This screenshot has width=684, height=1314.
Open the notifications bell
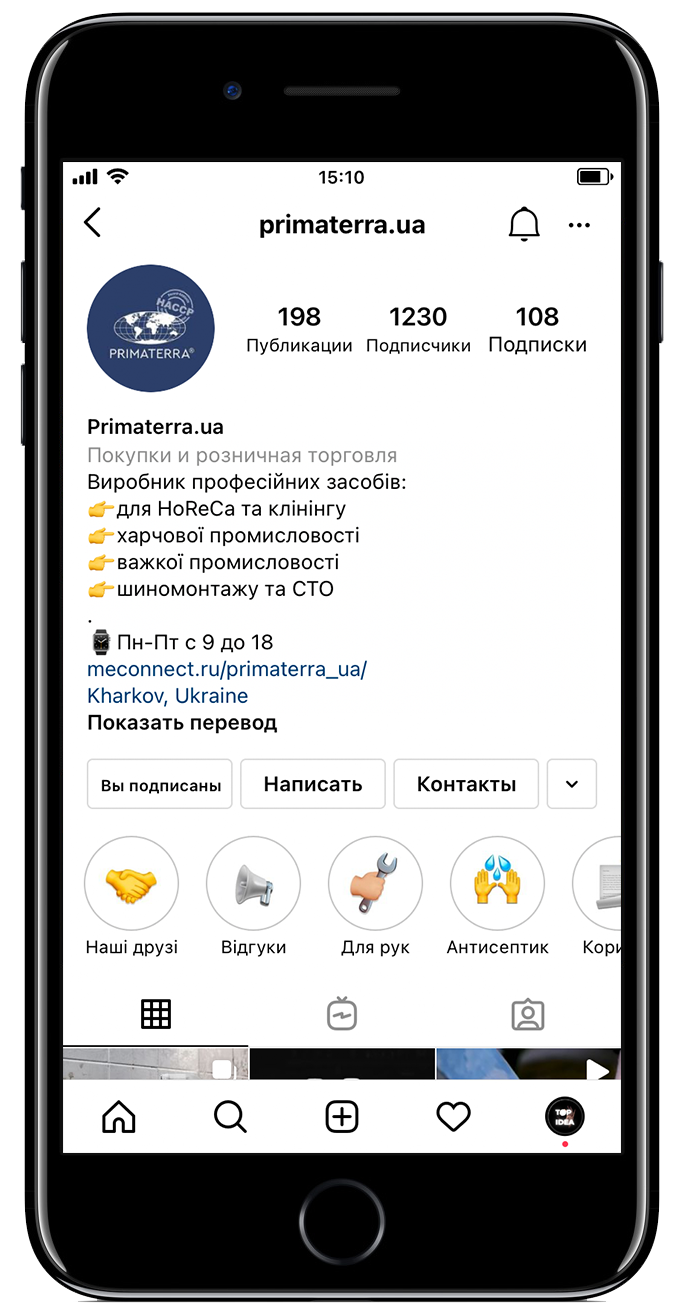524,225
